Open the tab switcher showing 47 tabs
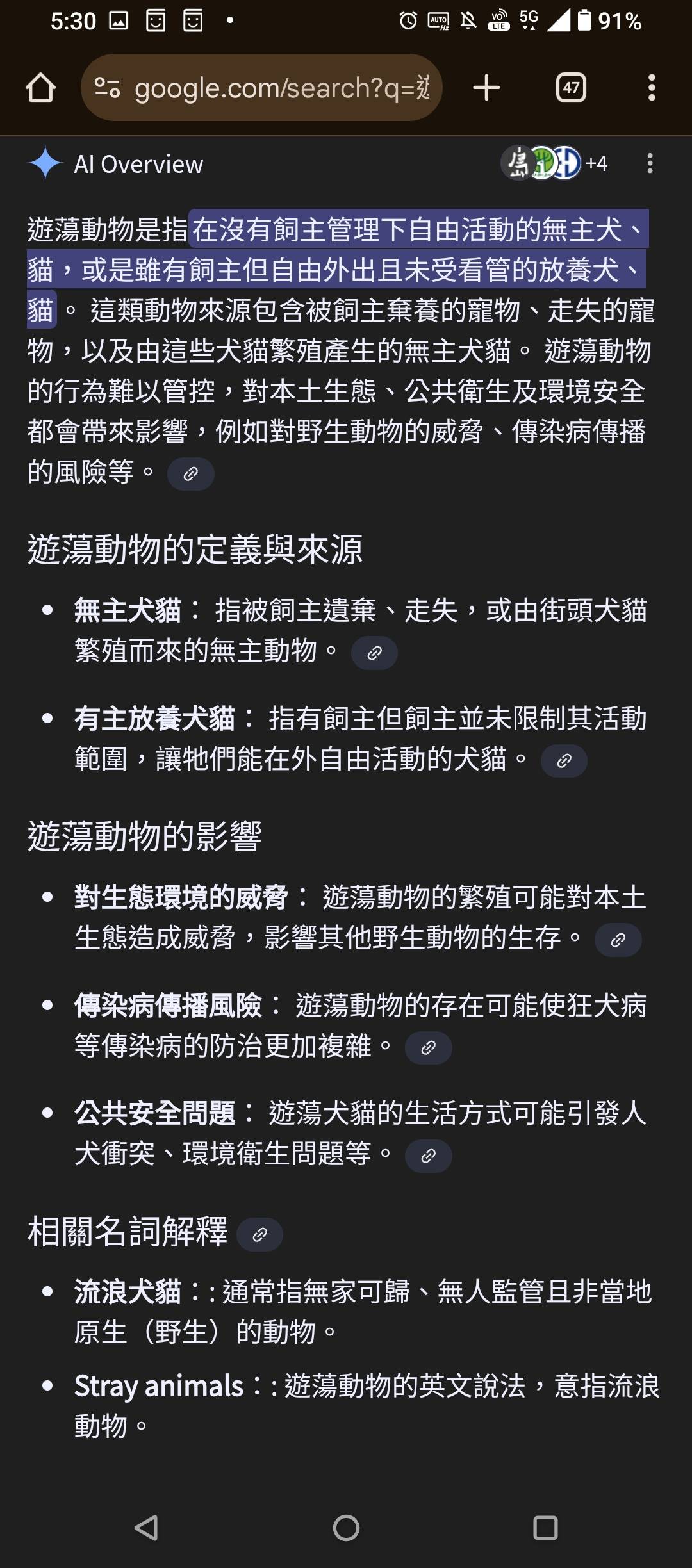692x1568 pixels. (570, 87)
